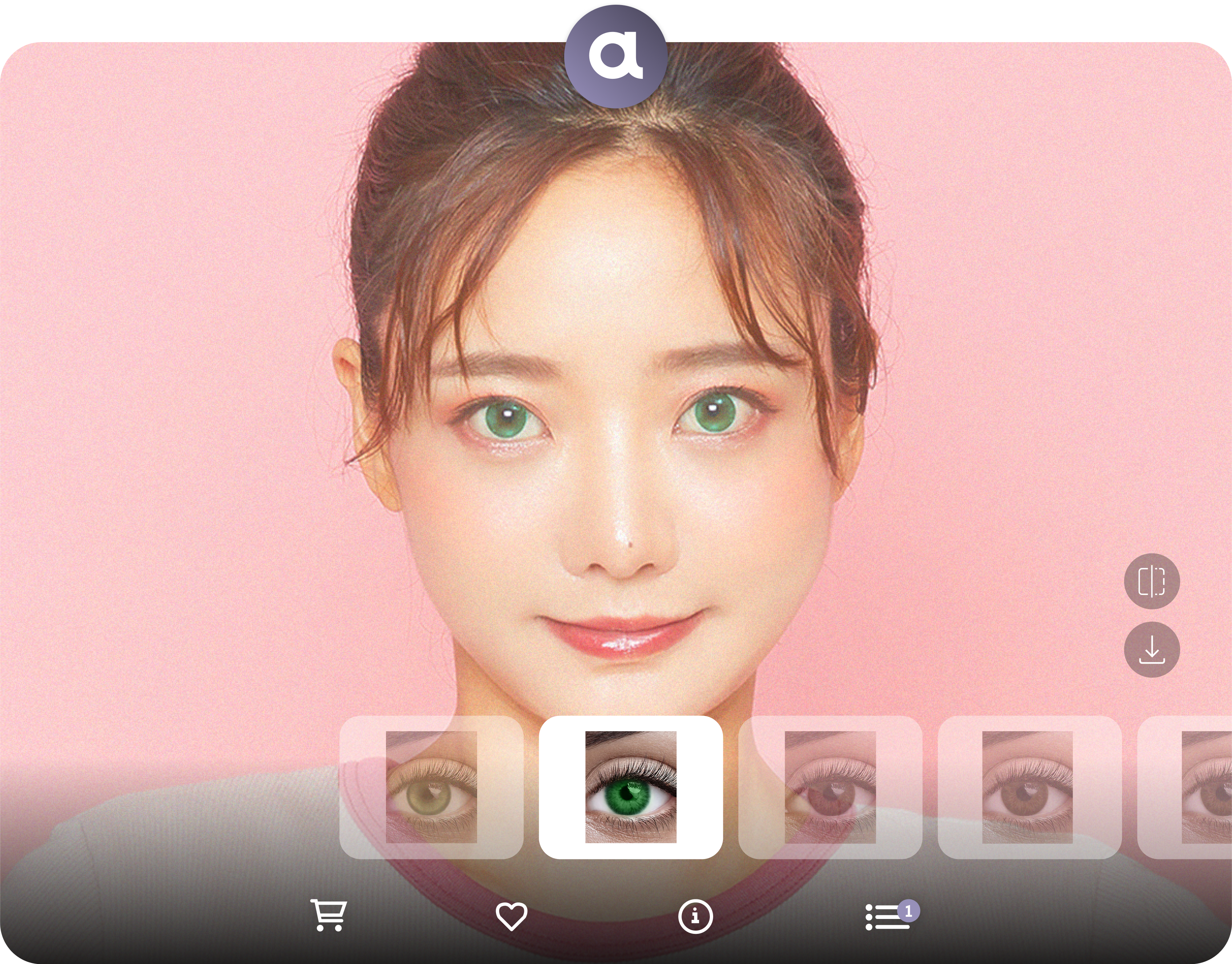
Task: Open the shopping cart
Action: pos(328,915)
